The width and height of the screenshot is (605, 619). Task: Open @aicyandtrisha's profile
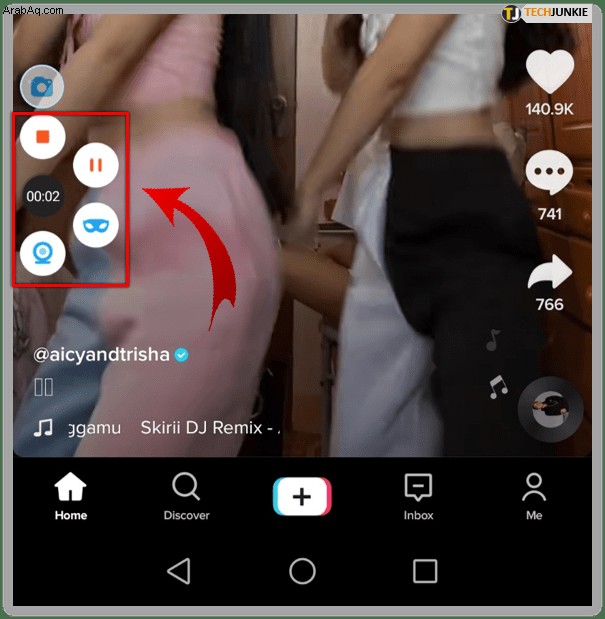102,354
